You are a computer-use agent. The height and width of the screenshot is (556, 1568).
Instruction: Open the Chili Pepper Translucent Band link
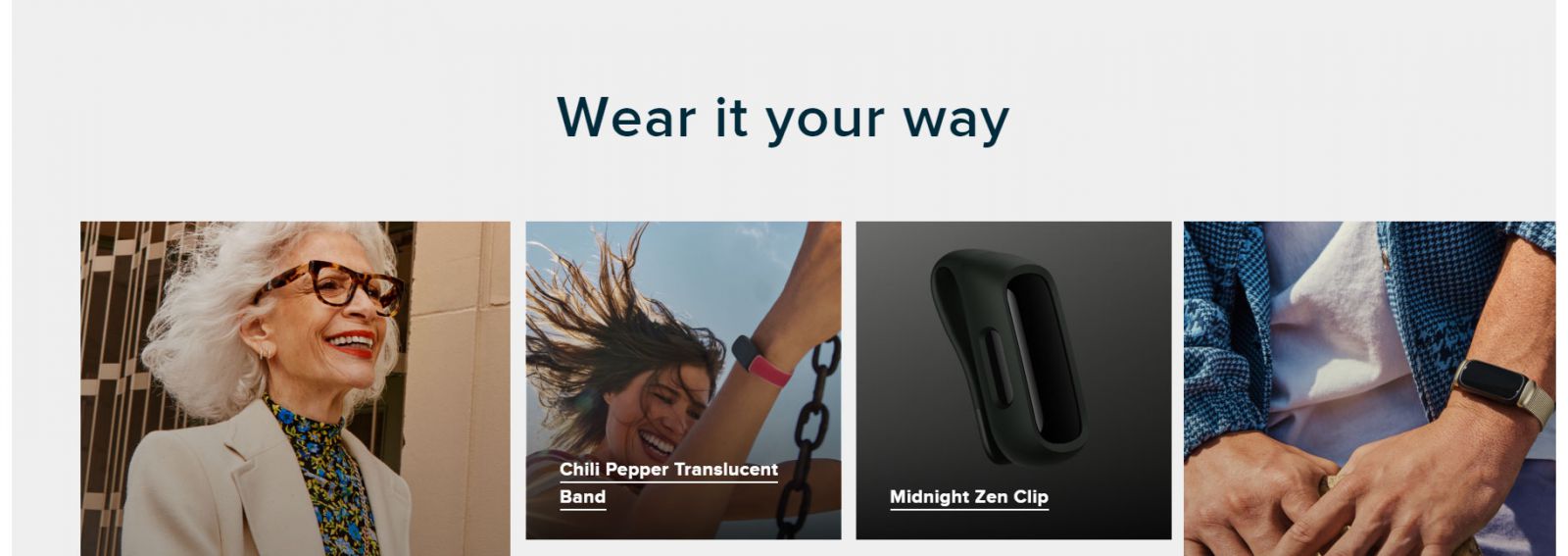pyautogui.click(x=668, y=471)
